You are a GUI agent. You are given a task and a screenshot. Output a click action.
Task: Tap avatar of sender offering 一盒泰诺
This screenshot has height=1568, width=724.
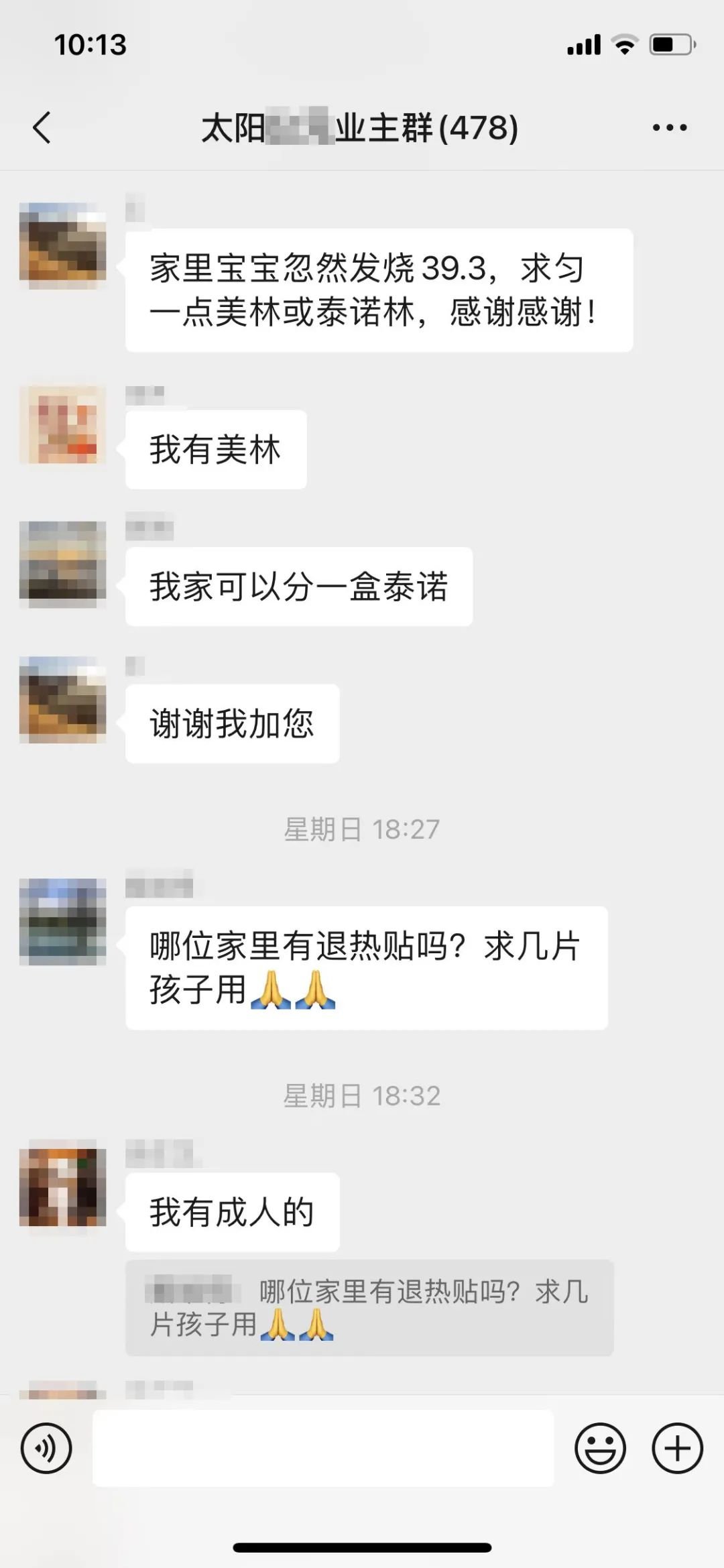coord(63,564)
